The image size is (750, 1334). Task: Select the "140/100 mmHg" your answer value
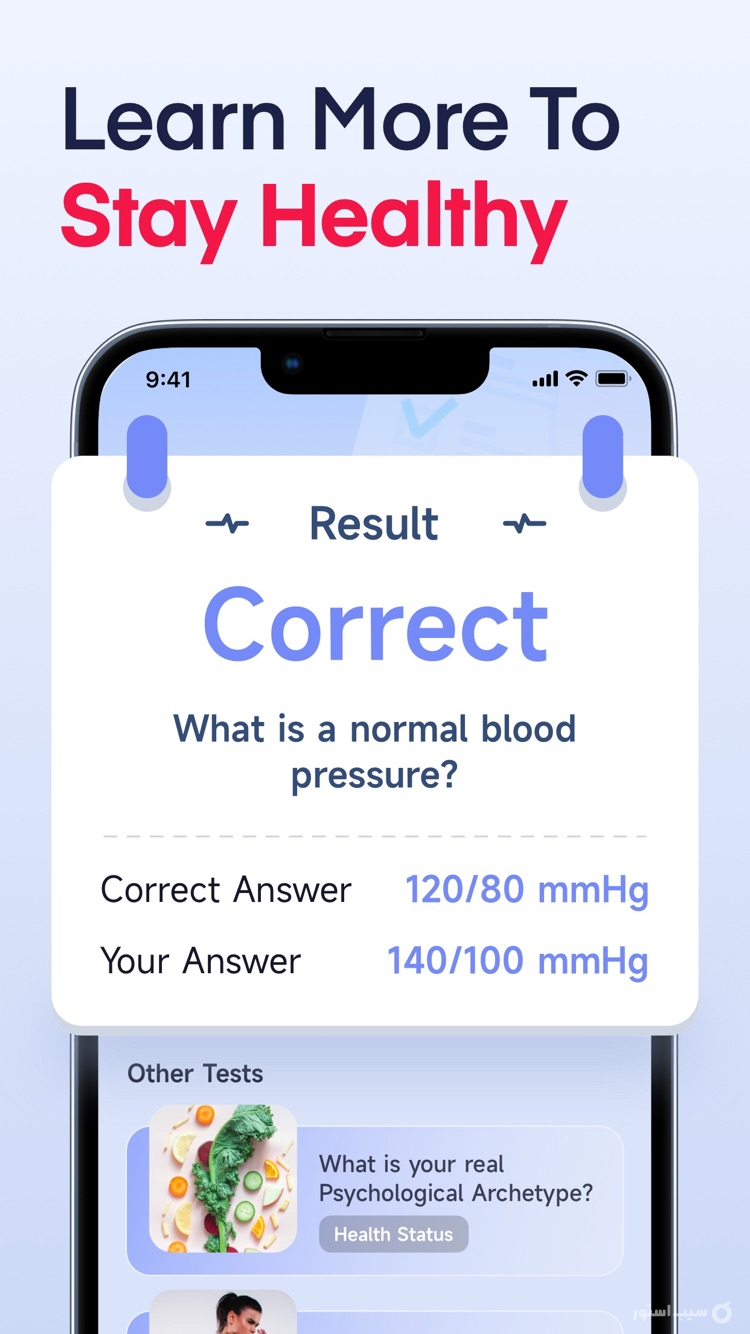[x=517, y=960]
